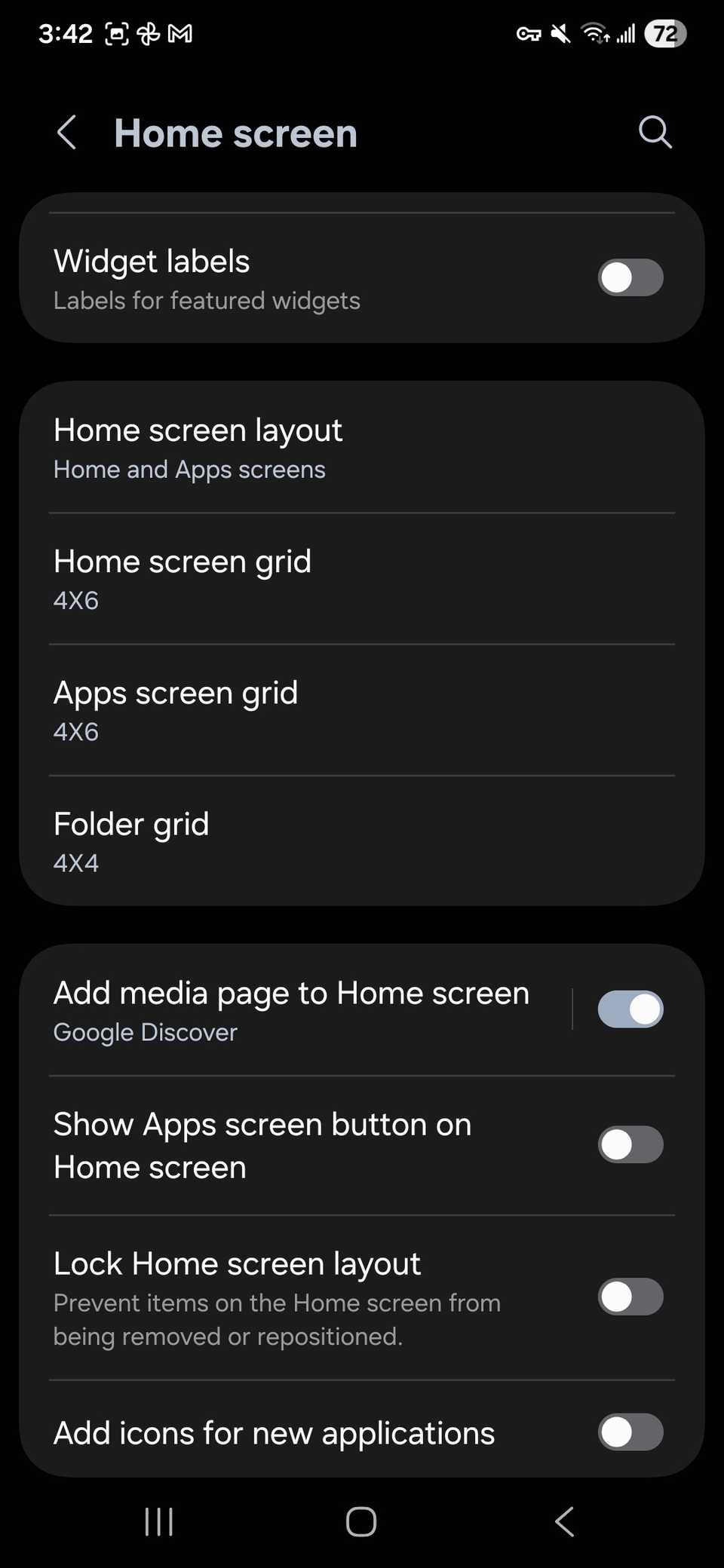Tap the key icon in the status bar
The width and height of the screenshot is (724, 1568).
[528, 33]
